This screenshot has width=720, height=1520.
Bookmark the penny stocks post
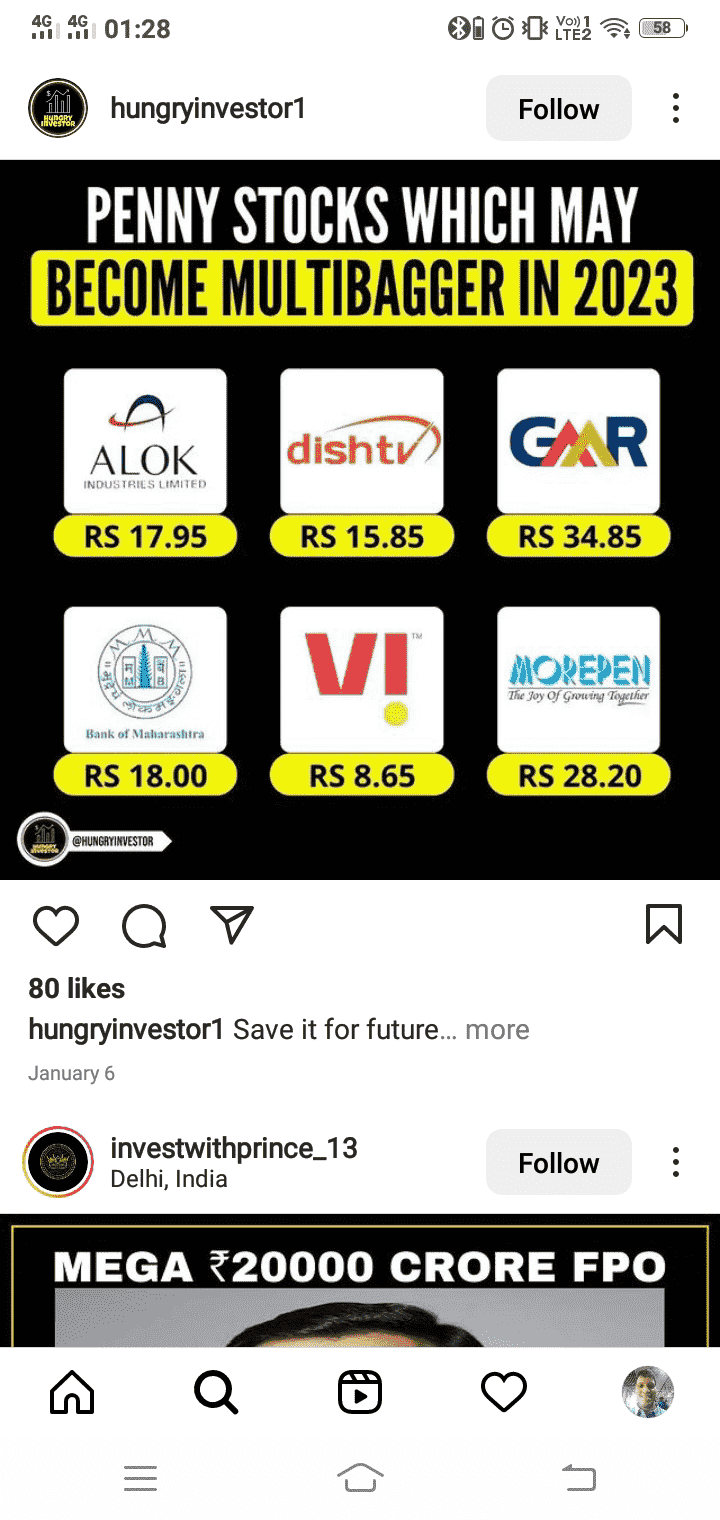tap(664, 925)
